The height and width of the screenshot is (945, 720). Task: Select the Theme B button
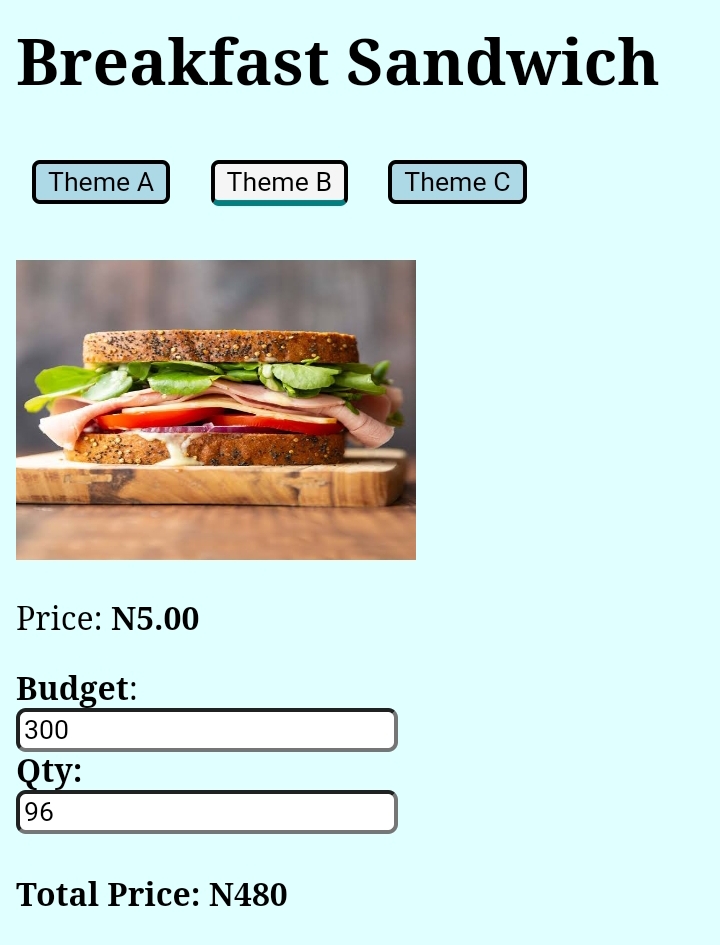[x=279, y=182]
